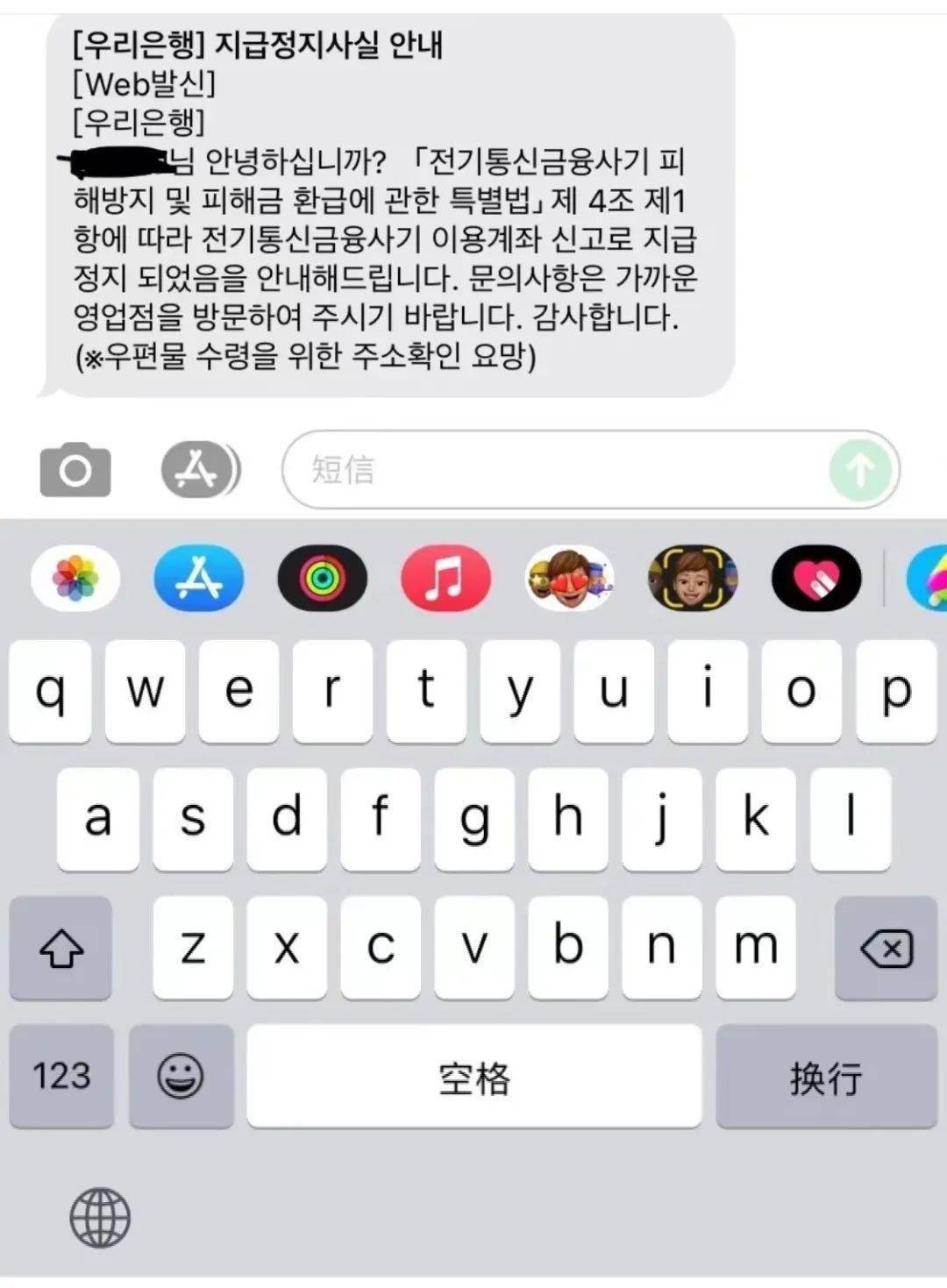The height and width of the screenshot is (1288, 947).
Task: Open the emoji keyboard
Action: (181, 1076)
